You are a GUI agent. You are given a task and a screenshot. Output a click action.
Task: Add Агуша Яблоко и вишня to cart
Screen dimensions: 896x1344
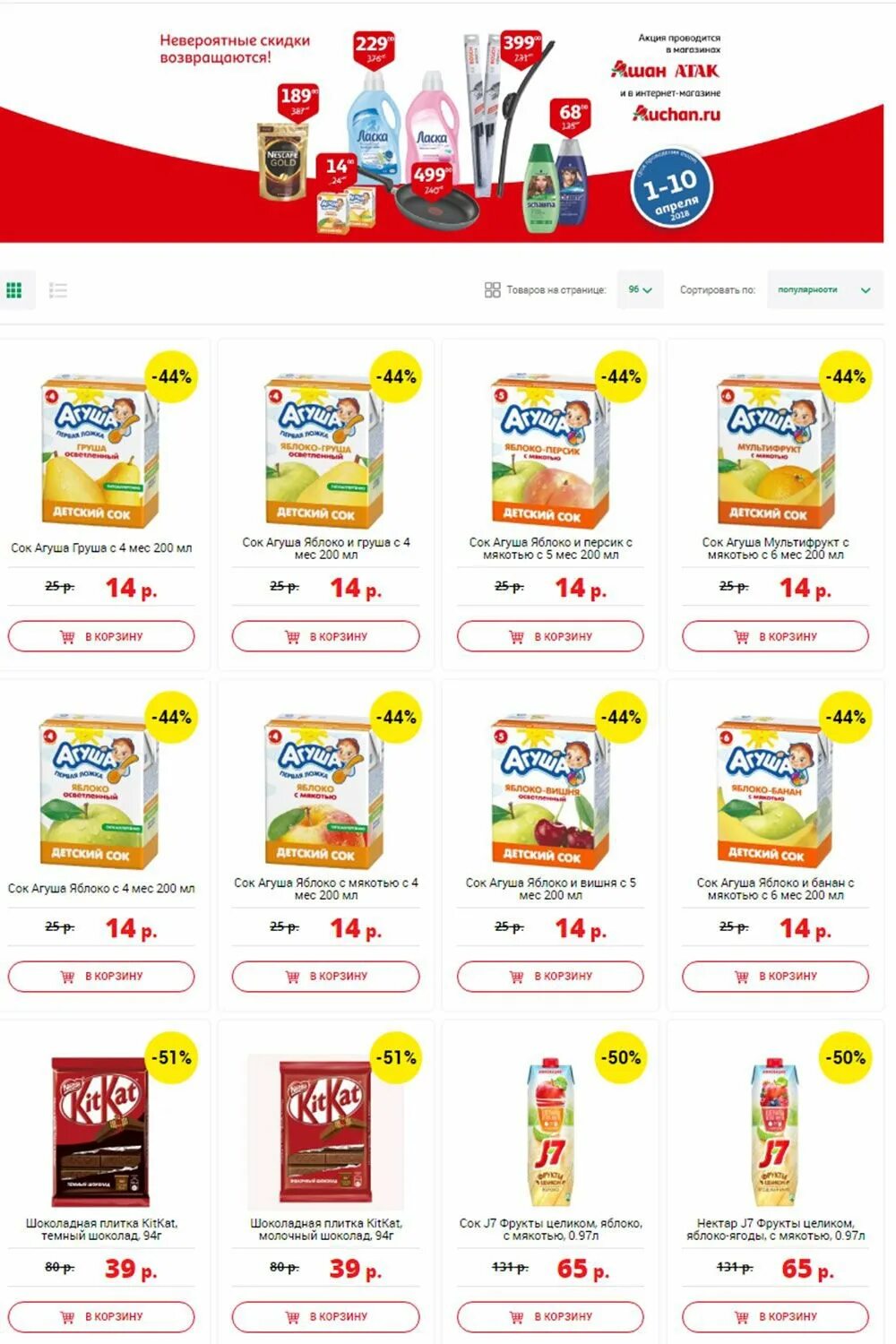[550, 976]
